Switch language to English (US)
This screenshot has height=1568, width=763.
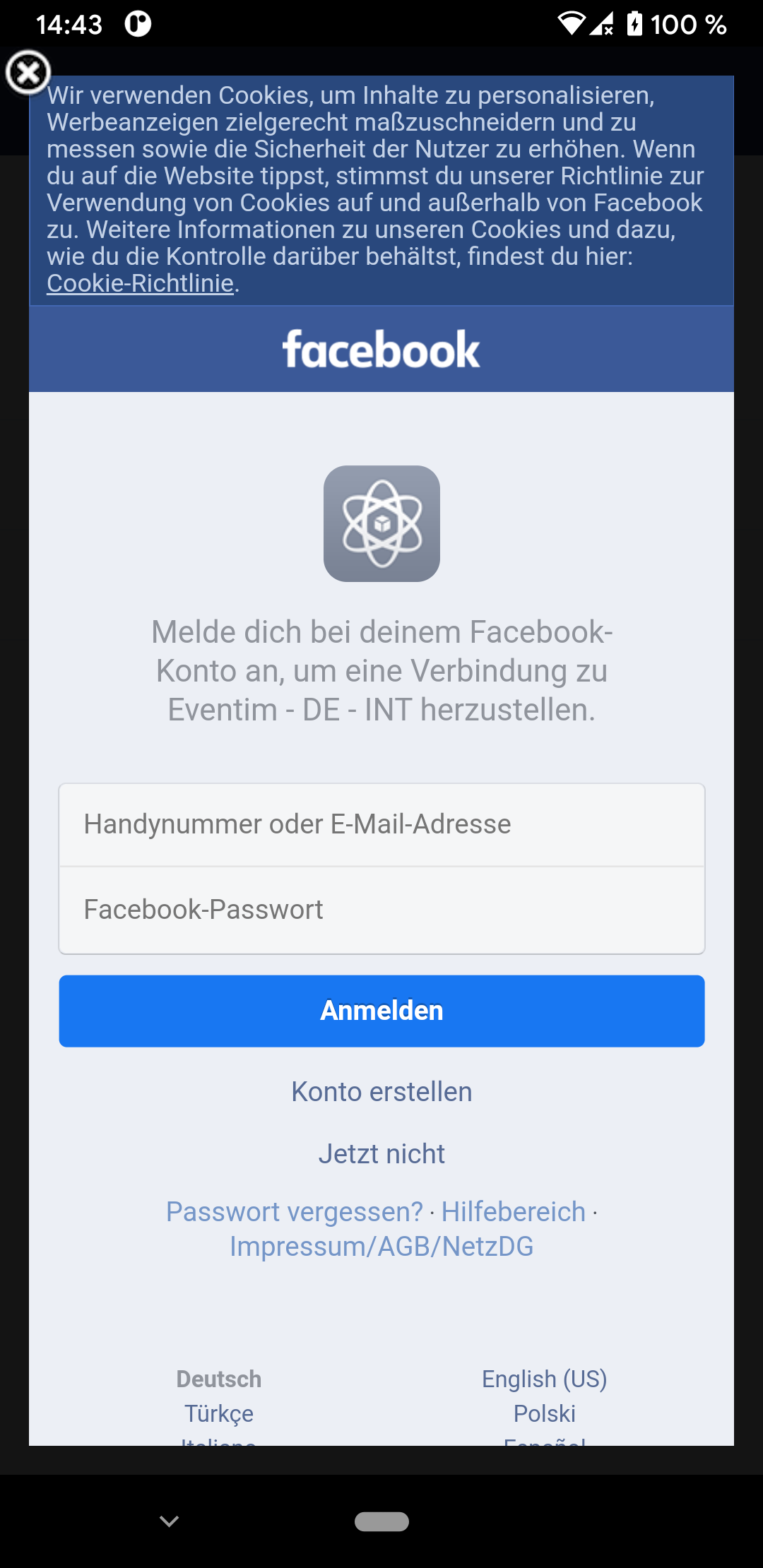545,1379
